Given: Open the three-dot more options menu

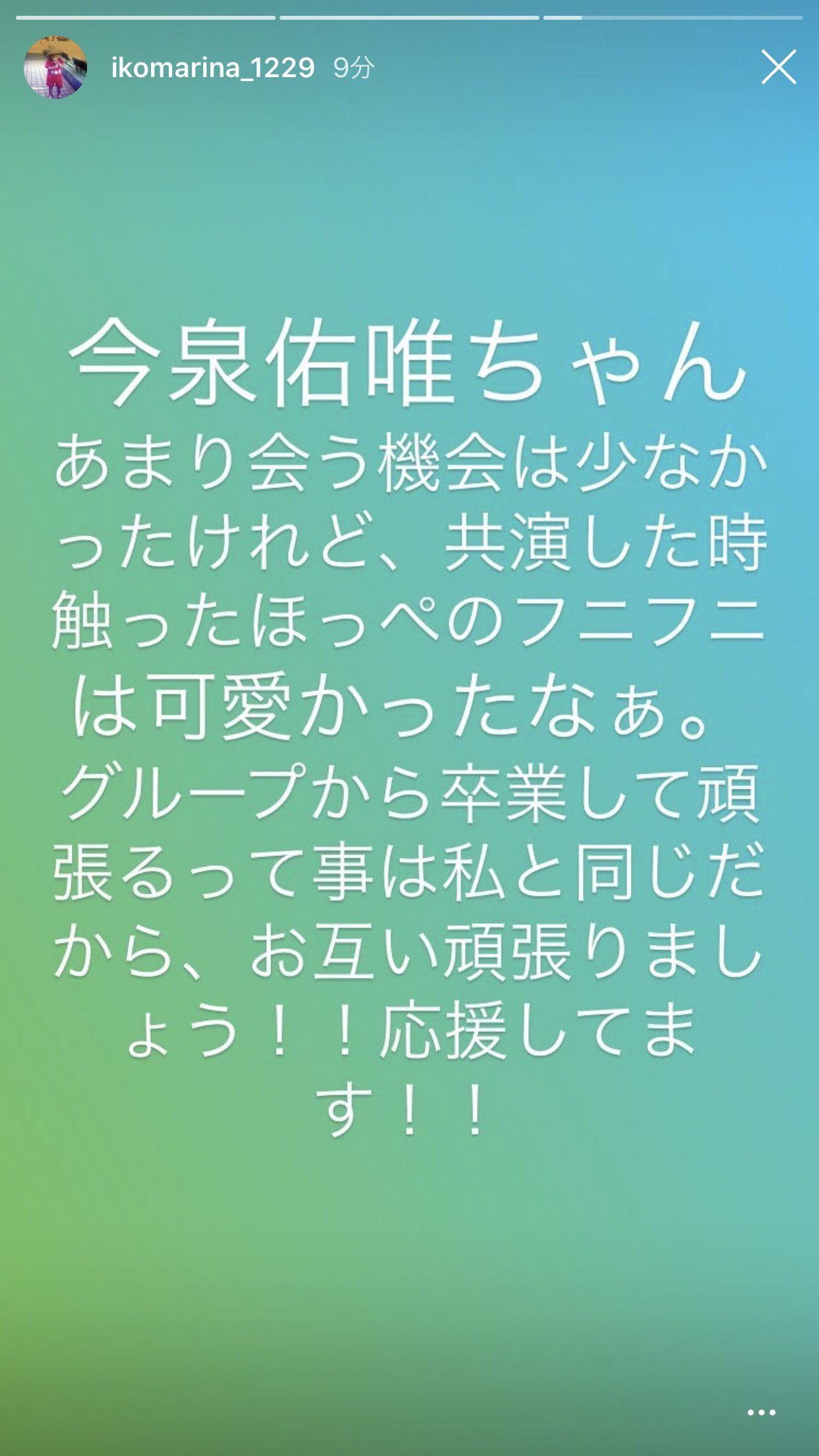Looking at the screenshot, I should tap(761, 1412).
